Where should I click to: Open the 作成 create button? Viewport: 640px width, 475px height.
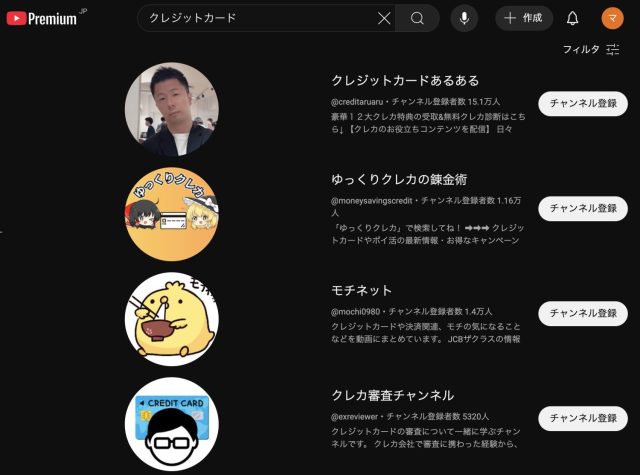(523, 18)
